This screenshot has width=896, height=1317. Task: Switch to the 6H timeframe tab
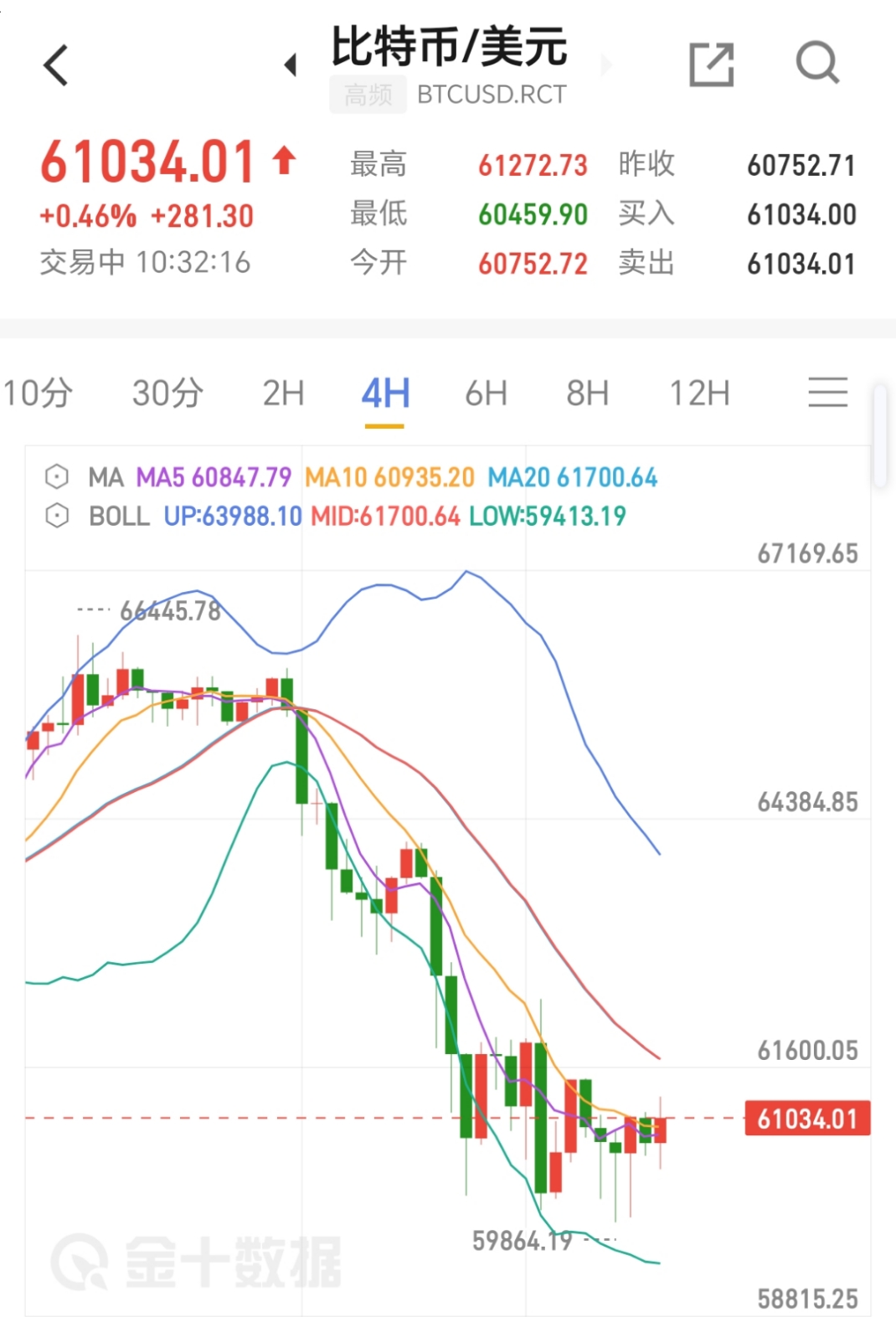pos(485,393)
